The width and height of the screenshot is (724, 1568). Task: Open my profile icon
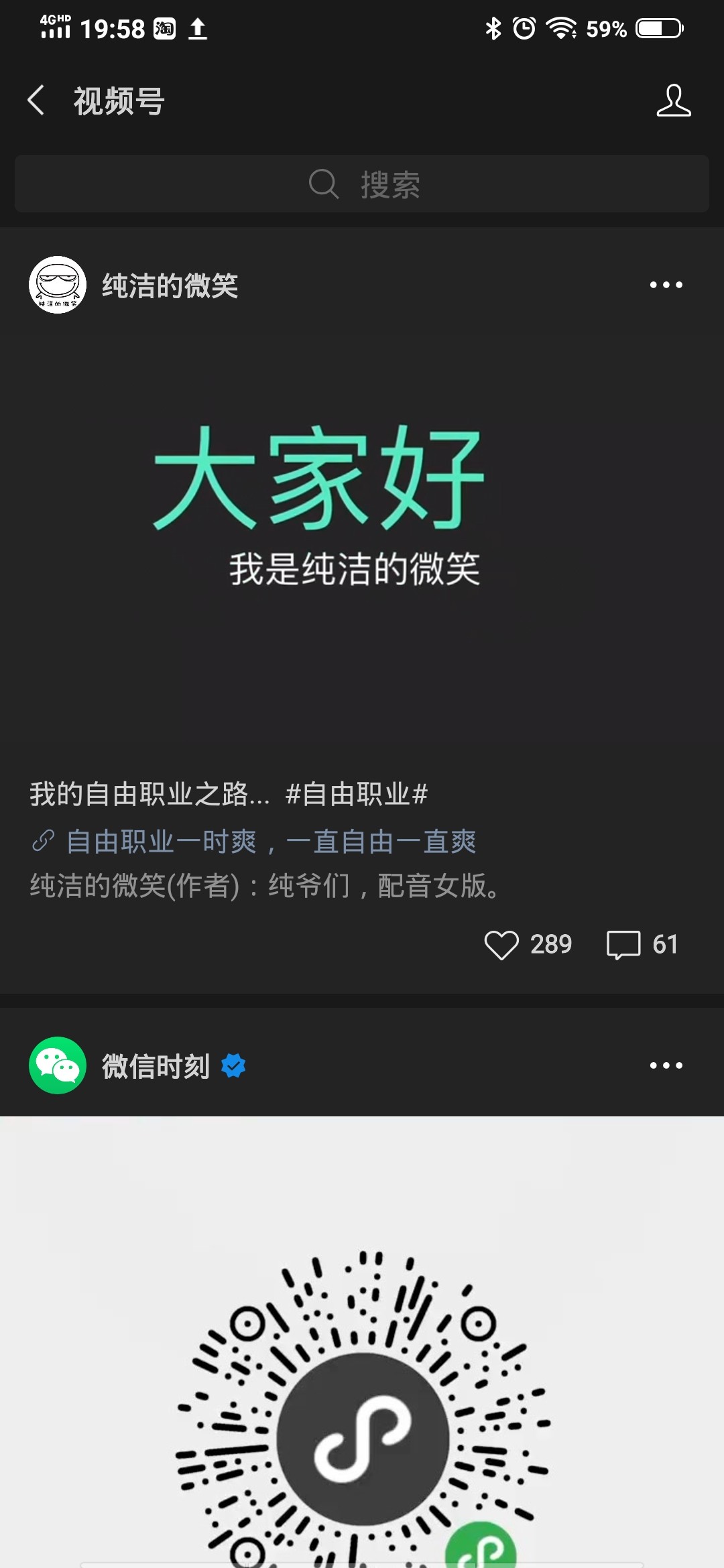[x=673, y=101]
